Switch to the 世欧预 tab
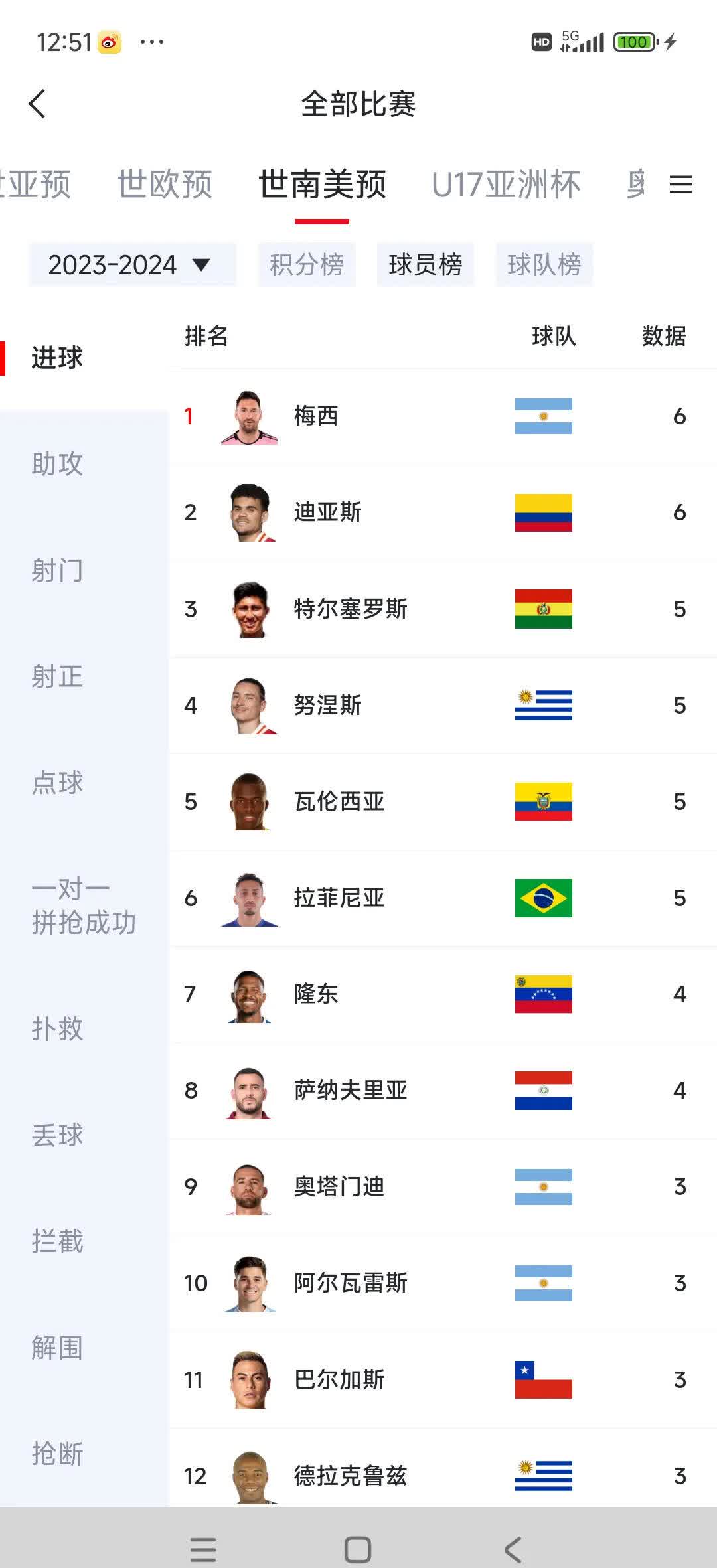 (x=165, y=185)
